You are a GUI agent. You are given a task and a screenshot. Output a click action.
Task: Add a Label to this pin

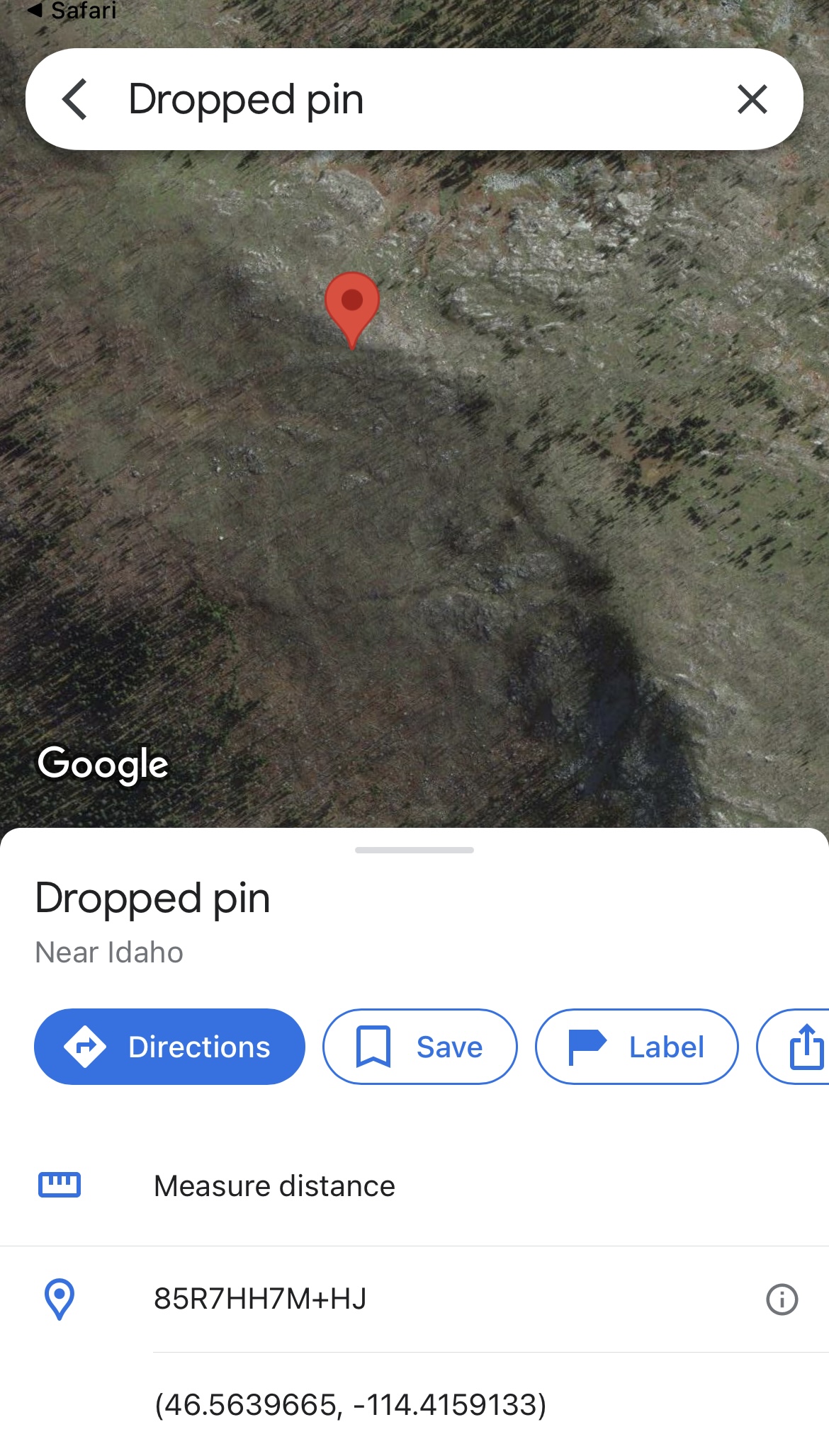[x=637, y=1047]
